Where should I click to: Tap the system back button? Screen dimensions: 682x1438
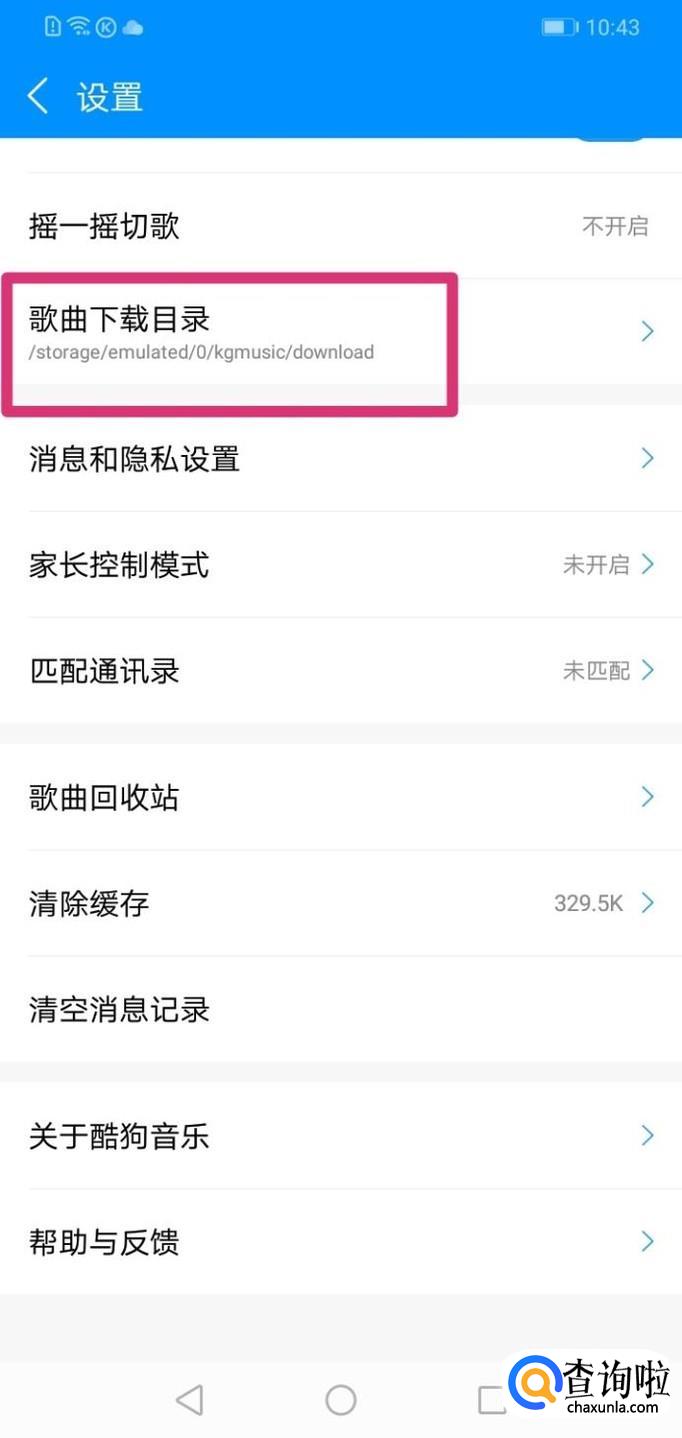point(189,1400)
